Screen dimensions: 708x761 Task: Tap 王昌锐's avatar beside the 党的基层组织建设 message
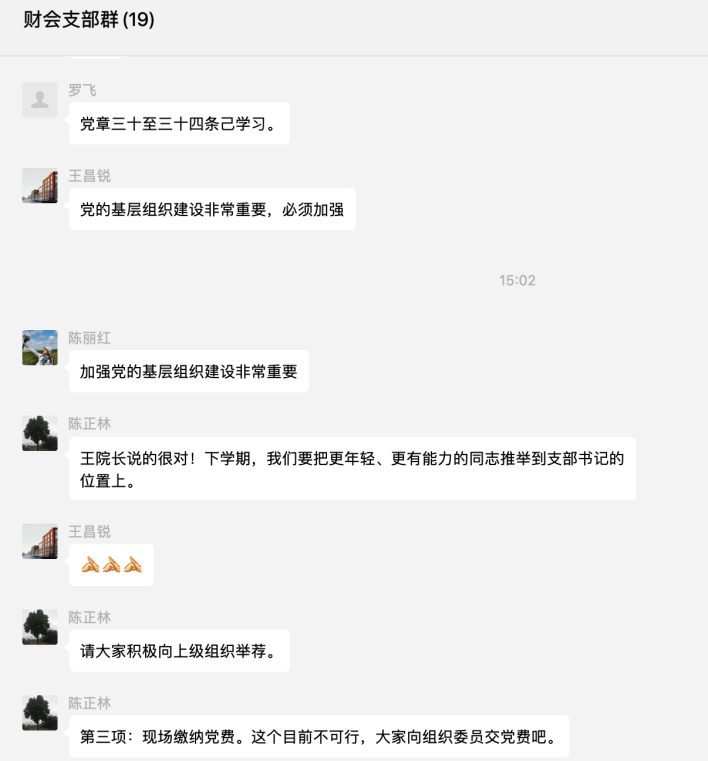tap(40, 186)
